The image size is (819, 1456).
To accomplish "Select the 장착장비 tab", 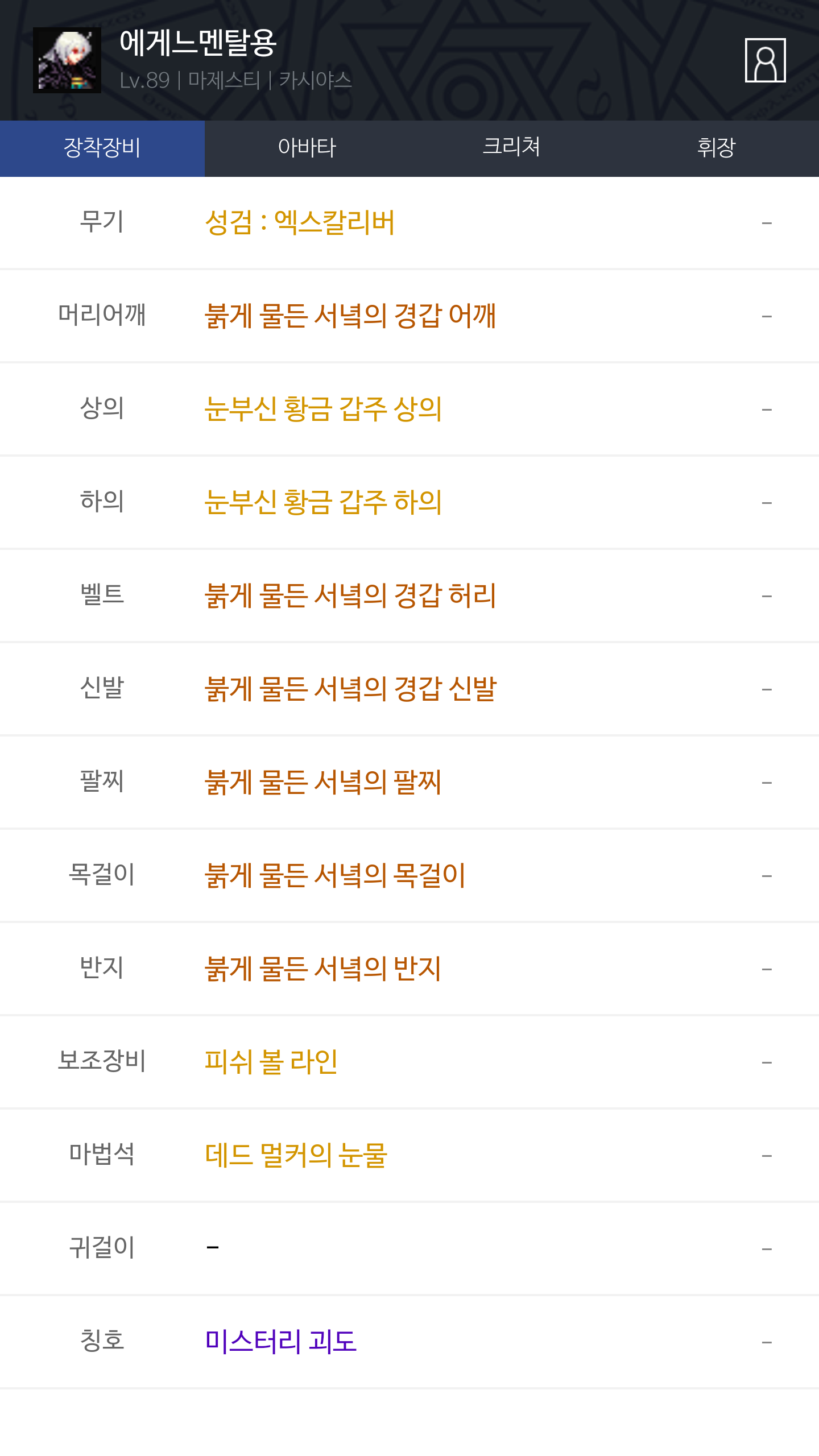I will [102, 148].
